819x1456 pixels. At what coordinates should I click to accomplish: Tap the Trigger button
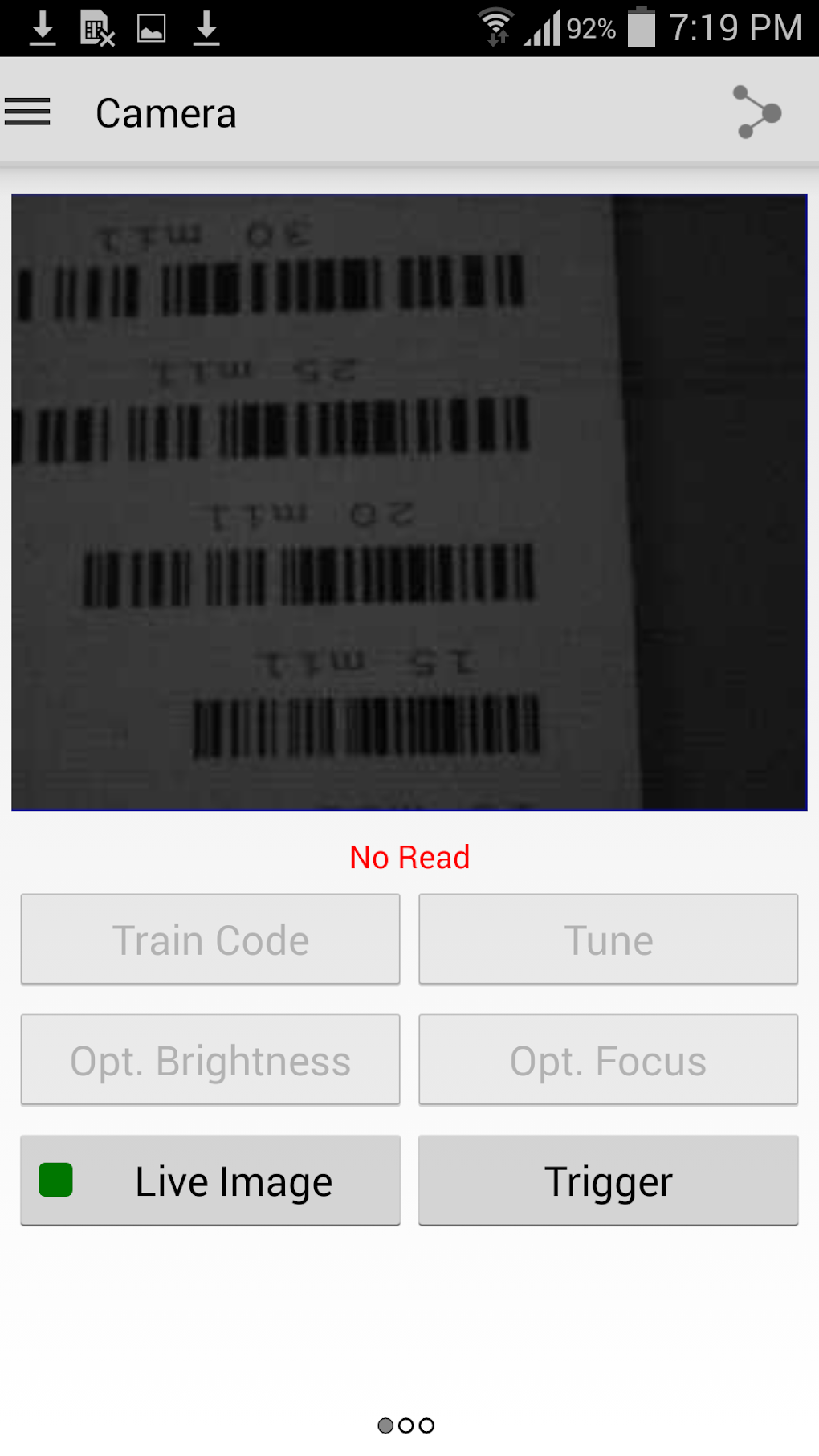(x=609, y=1181)
